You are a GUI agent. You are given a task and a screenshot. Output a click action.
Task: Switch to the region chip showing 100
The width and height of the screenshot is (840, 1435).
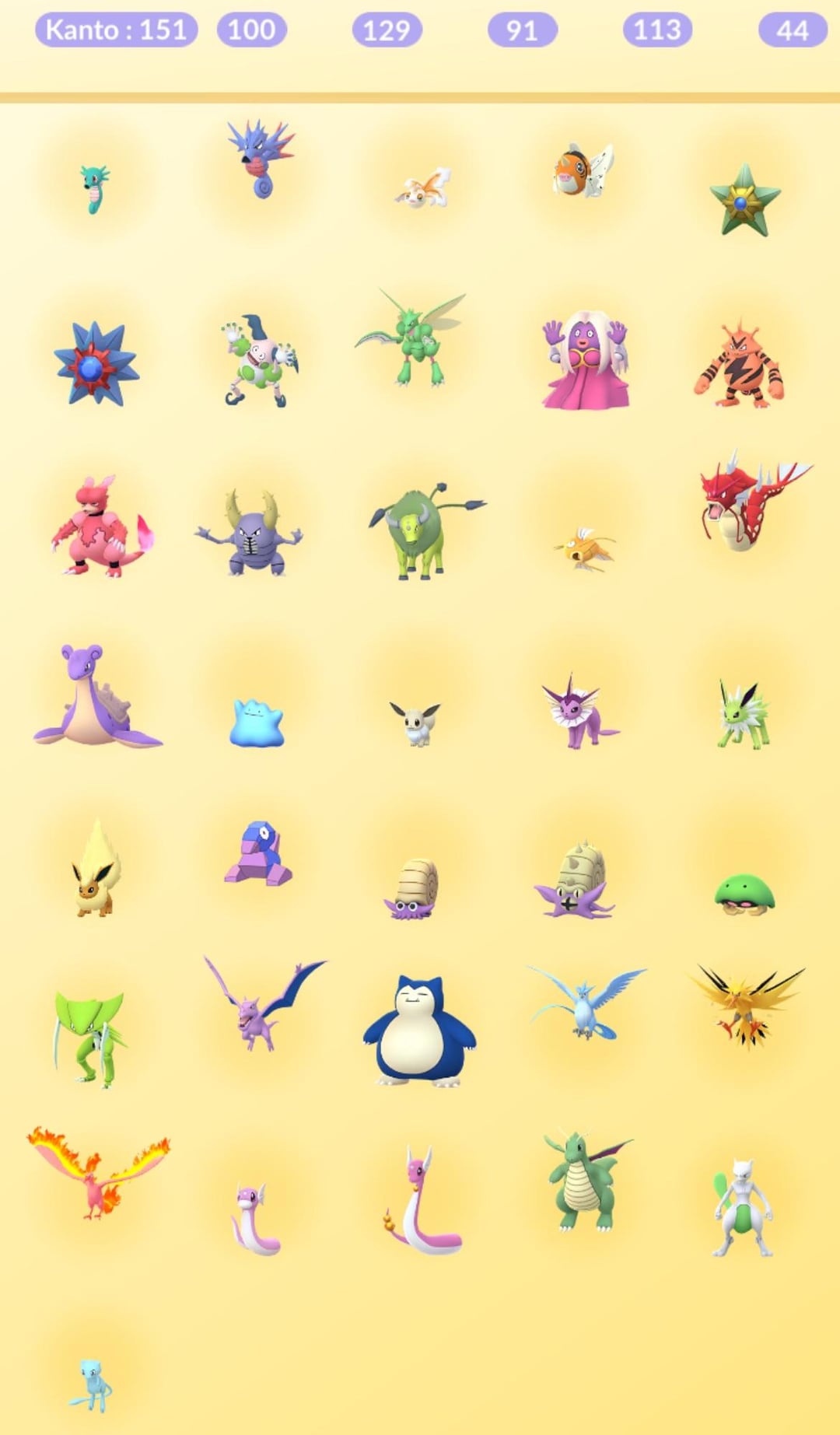251,30
